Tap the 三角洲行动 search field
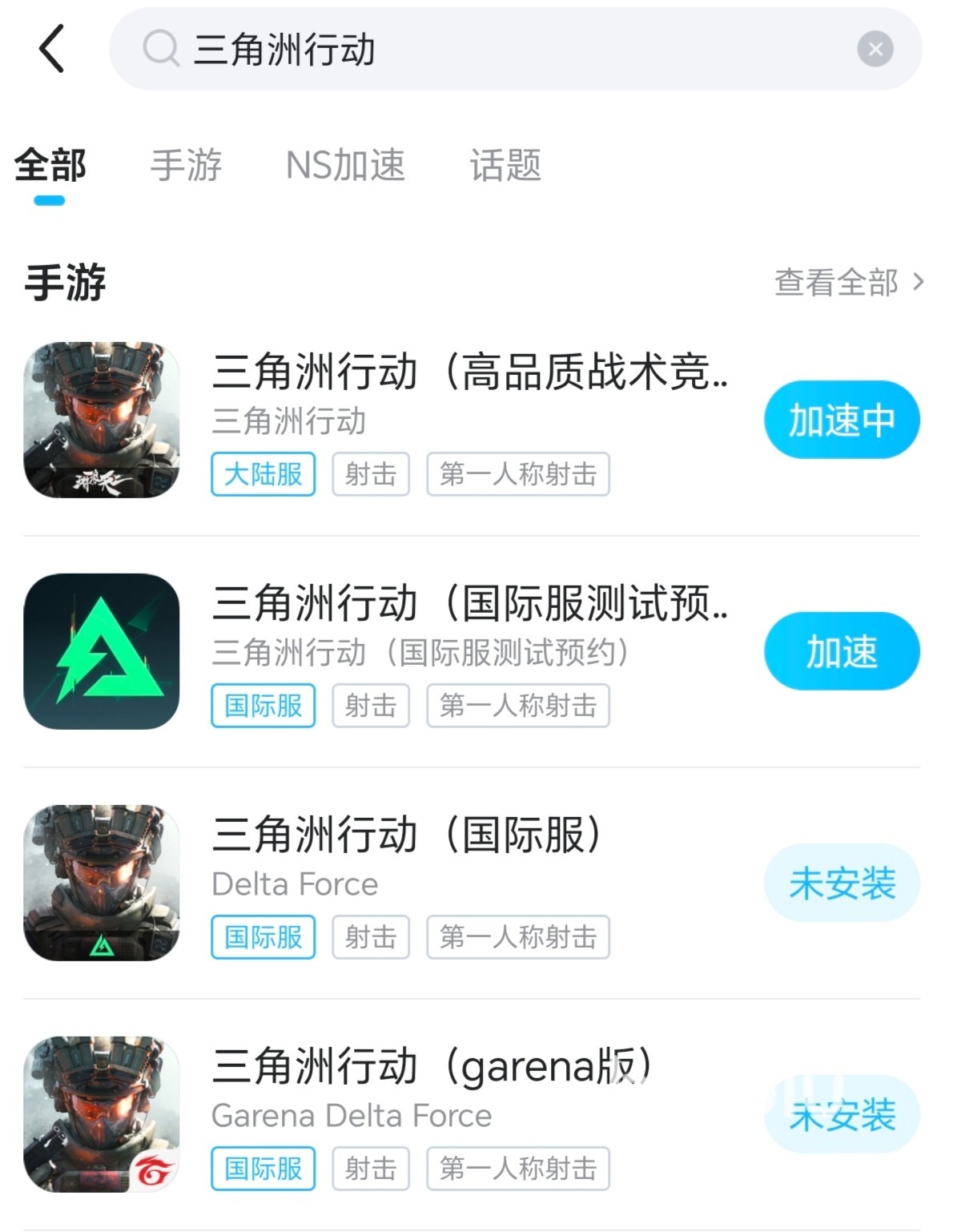This screenshot has height=1232, width=957. pyautogui.click(x=481, y=49)
